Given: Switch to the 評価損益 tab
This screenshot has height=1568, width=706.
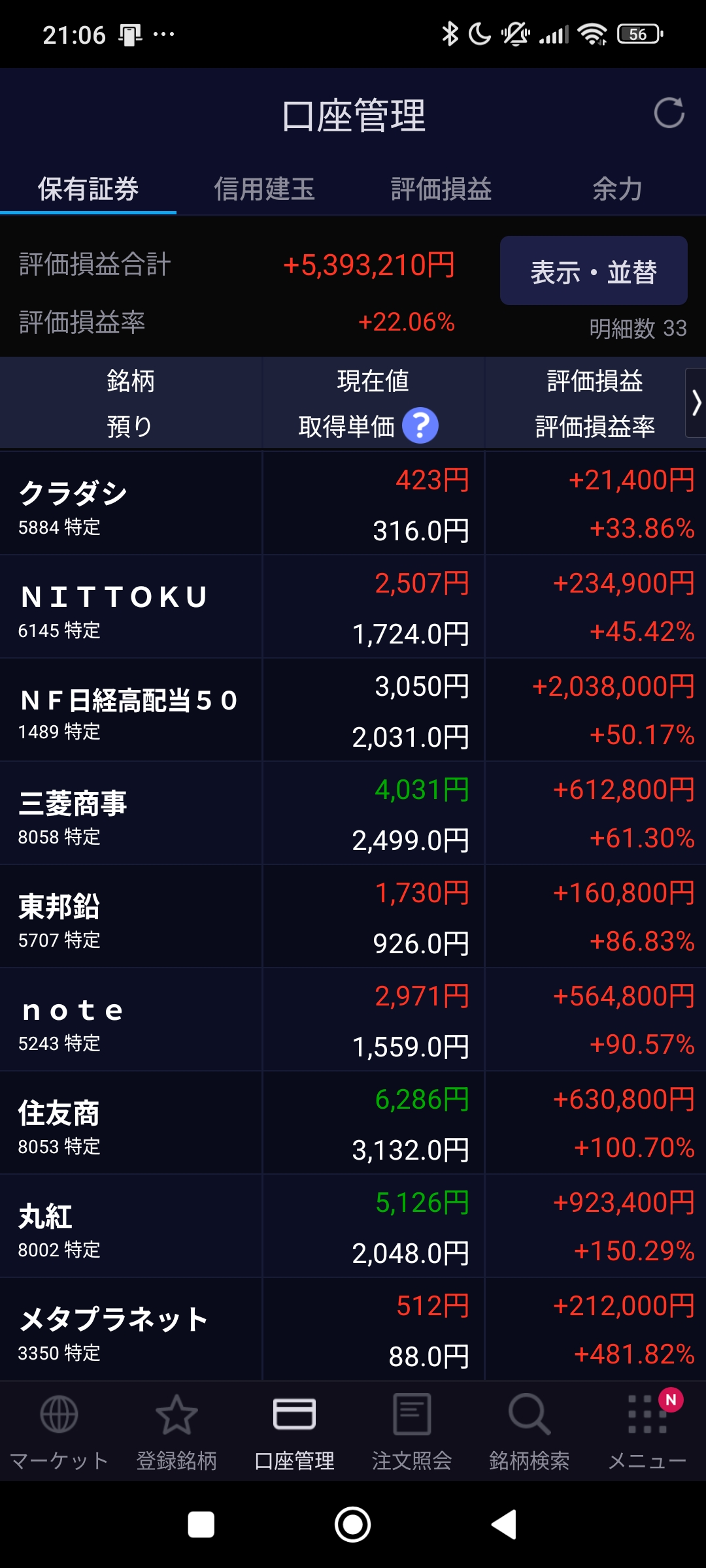Looking at the screenshot, I should tap(441, 189).
